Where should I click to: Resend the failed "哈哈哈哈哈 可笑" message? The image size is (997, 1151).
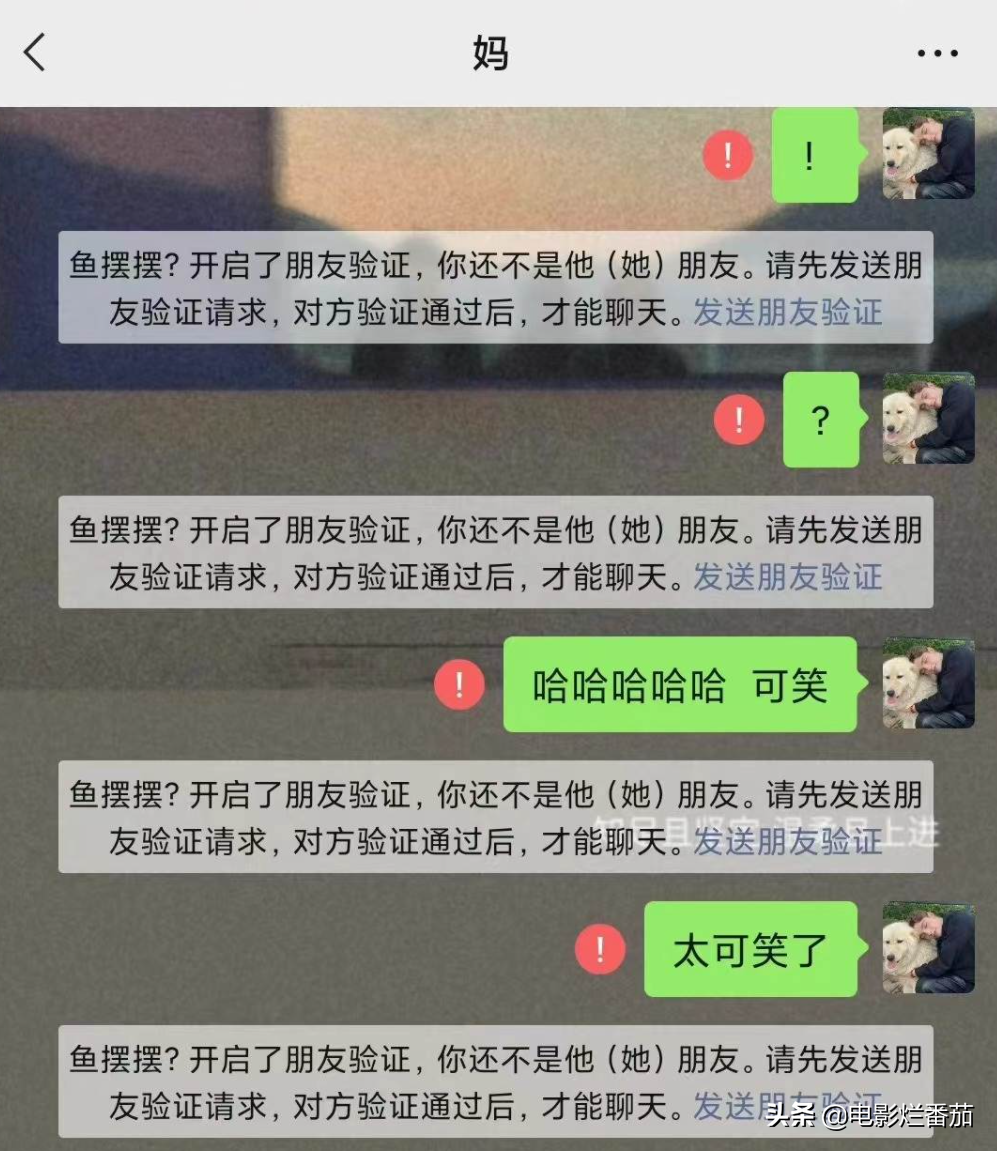(459, 685)
